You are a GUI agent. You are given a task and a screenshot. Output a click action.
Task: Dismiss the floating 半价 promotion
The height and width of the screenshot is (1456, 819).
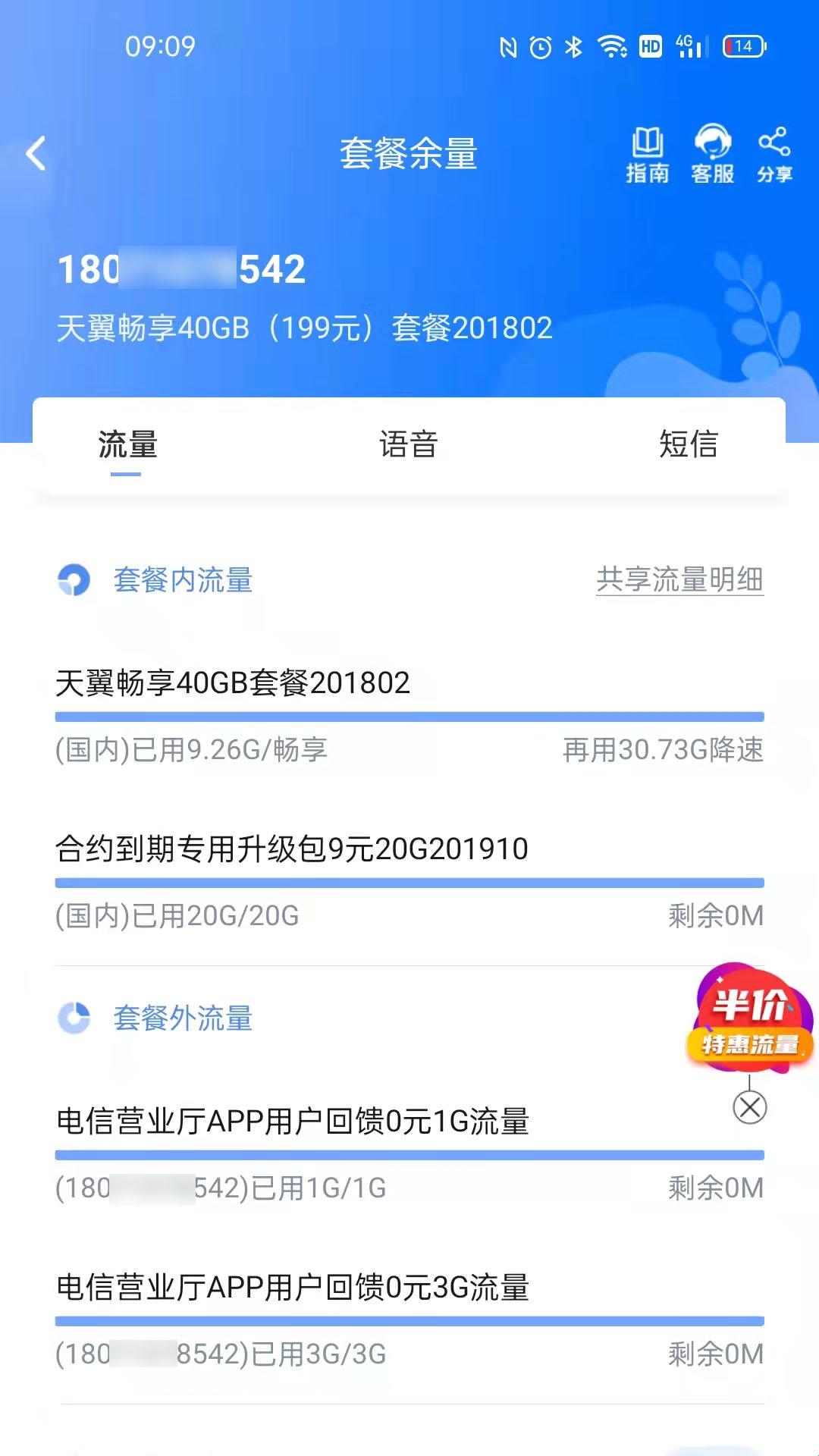749,1107
